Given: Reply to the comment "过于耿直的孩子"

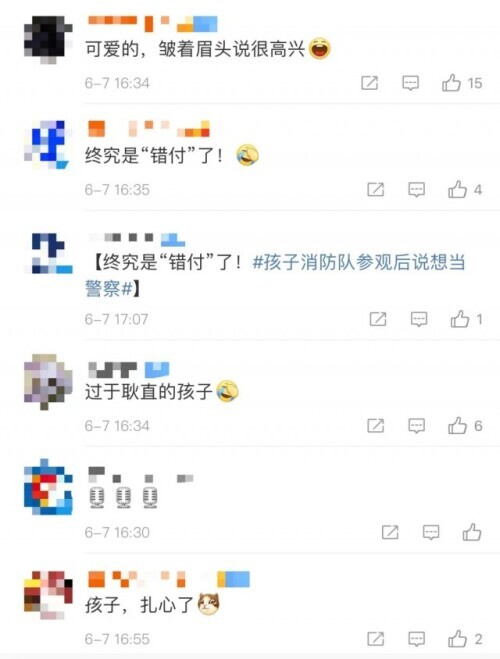Looking at the screenshot, I should coord(416,426).
